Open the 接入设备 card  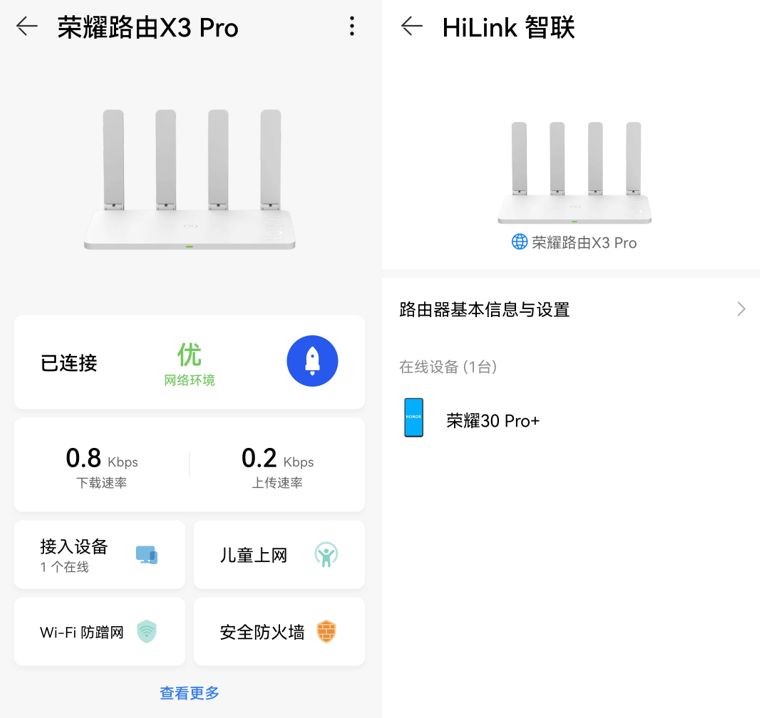(x=100, y=554)
